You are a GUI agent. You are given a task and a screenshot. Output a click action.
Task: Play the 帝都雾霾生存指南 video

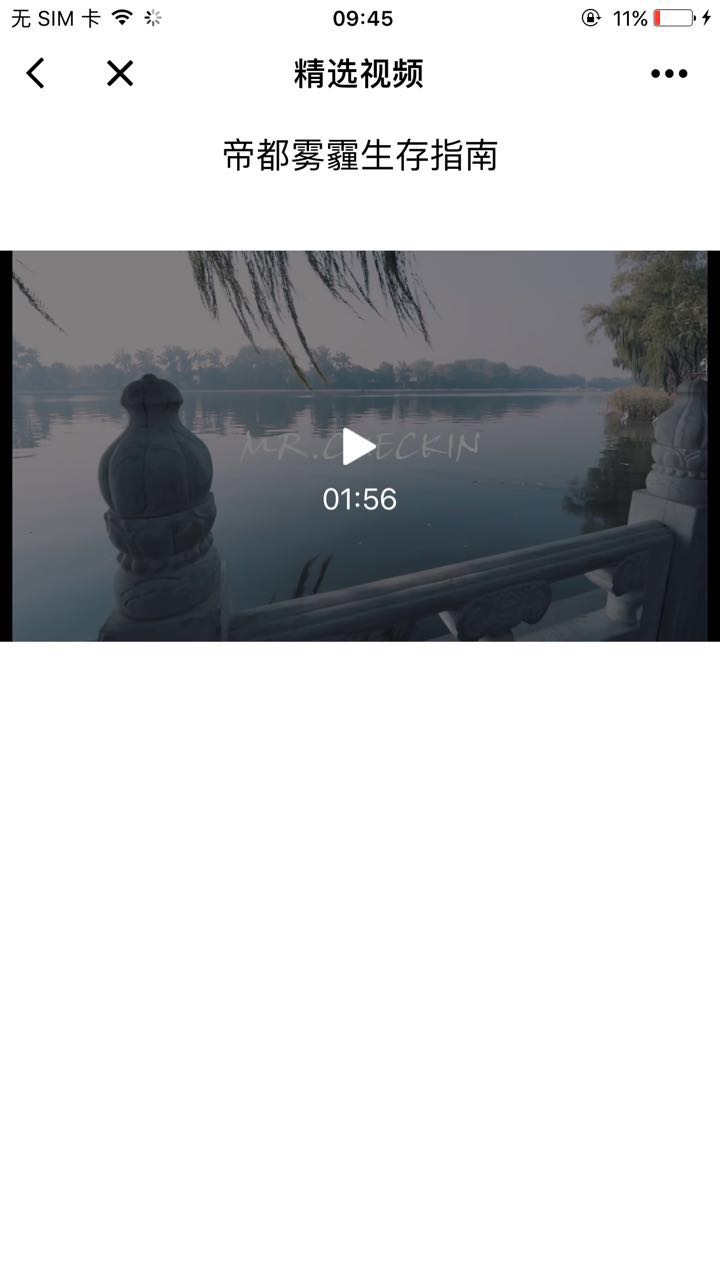tap(358, 447)
